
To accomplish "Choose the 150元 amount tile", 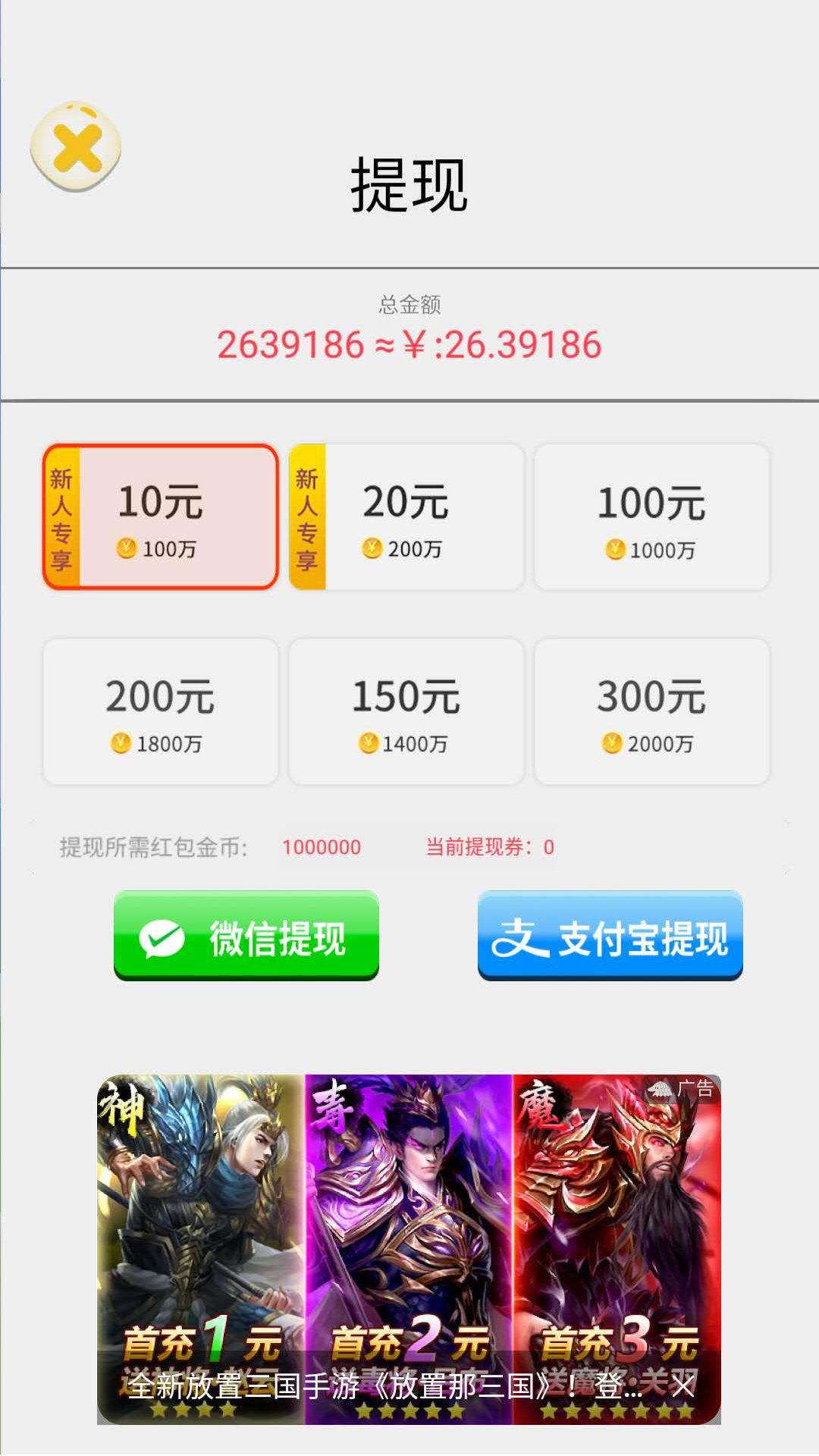I will [406, 711].
